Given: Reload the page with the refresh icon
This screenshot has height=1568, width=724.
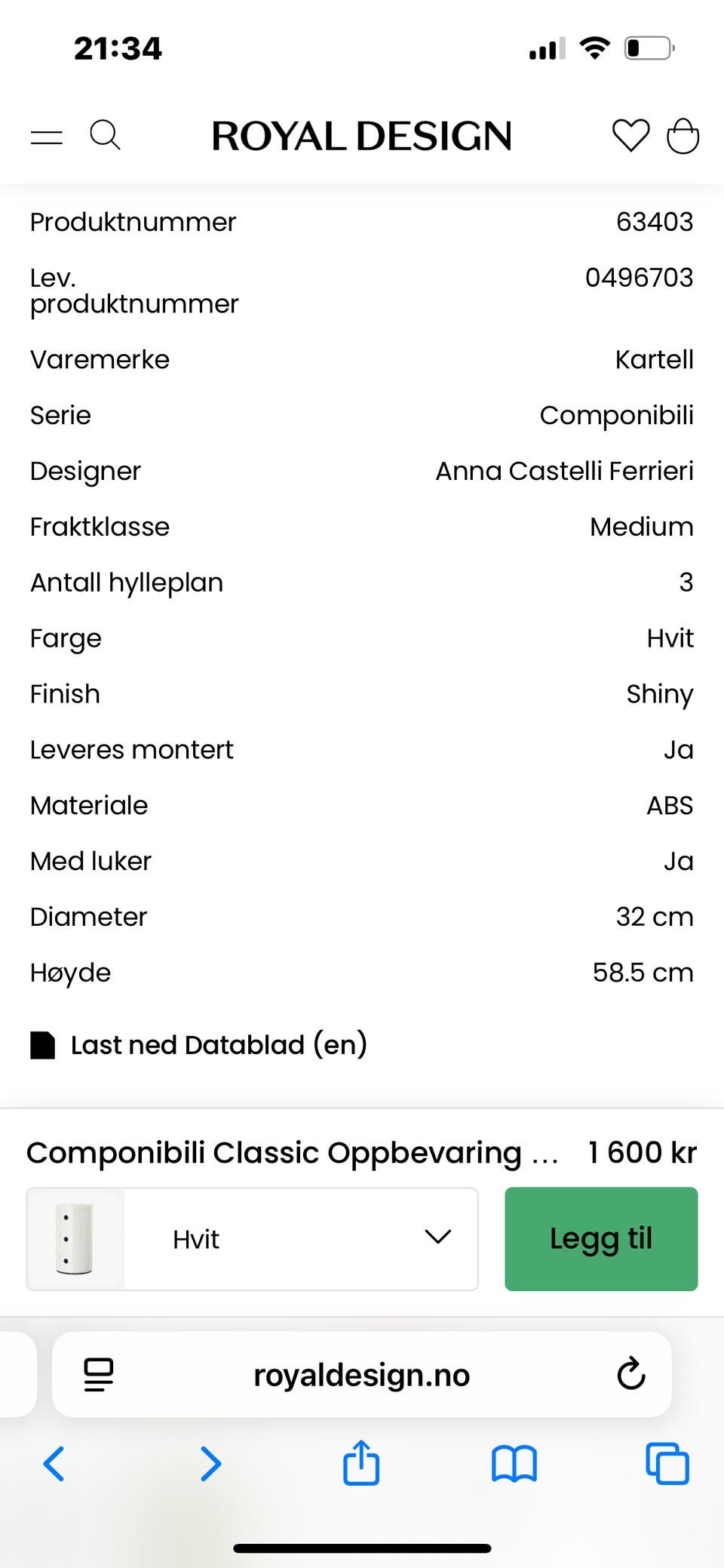Looking at the screenshot, I should point(630,1375).
